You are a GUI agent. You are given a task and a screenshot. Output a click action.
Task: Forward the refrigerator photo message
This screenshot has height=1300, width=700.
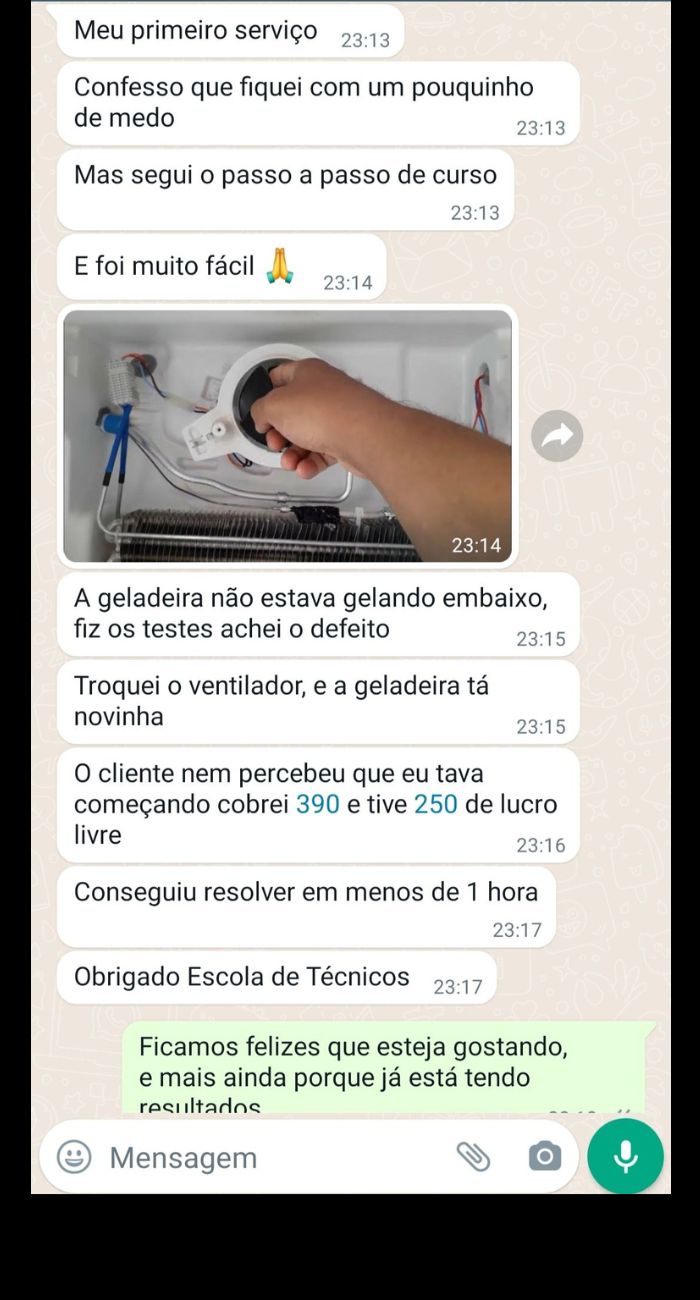point(557,435)
